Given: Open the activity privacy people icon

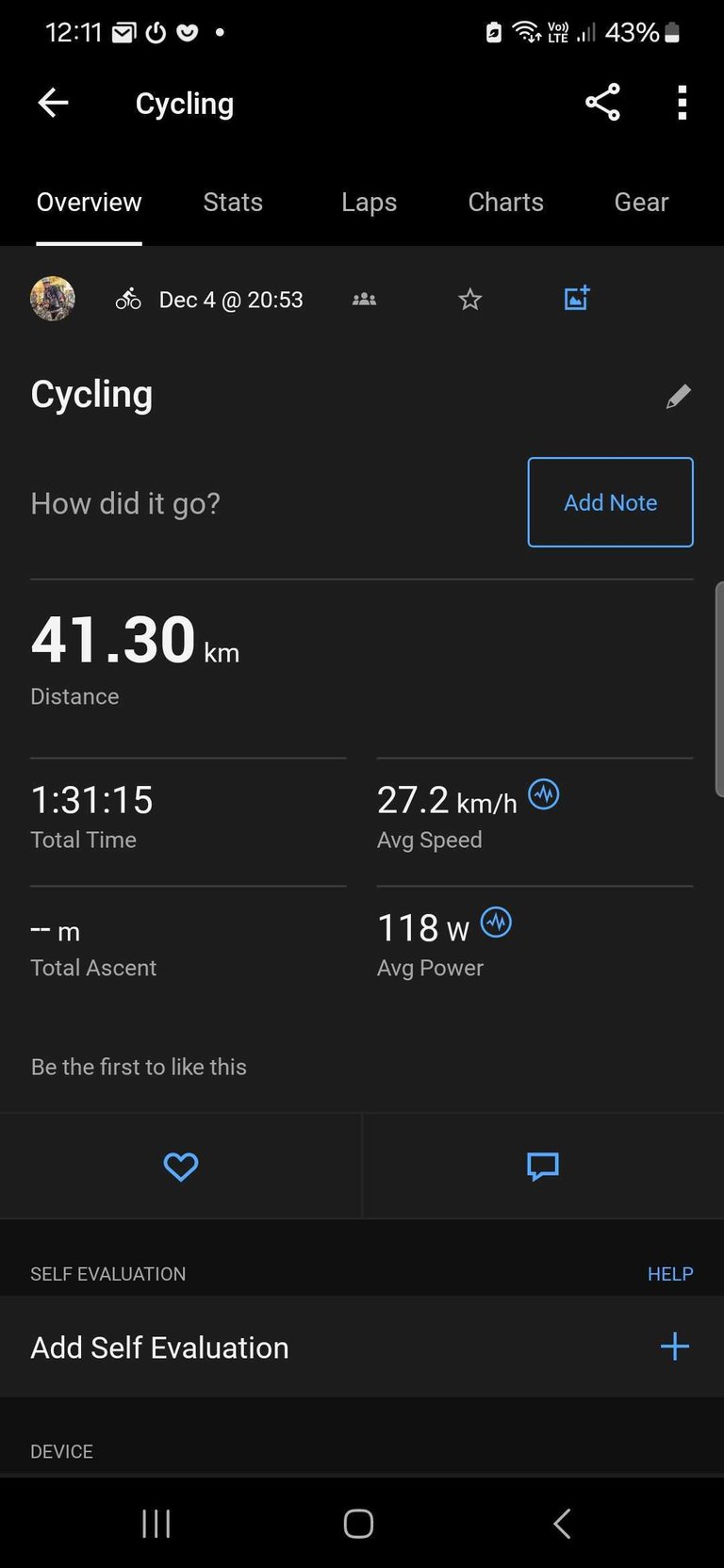Looking at the screenshot, I should click(x=364, y=300).
